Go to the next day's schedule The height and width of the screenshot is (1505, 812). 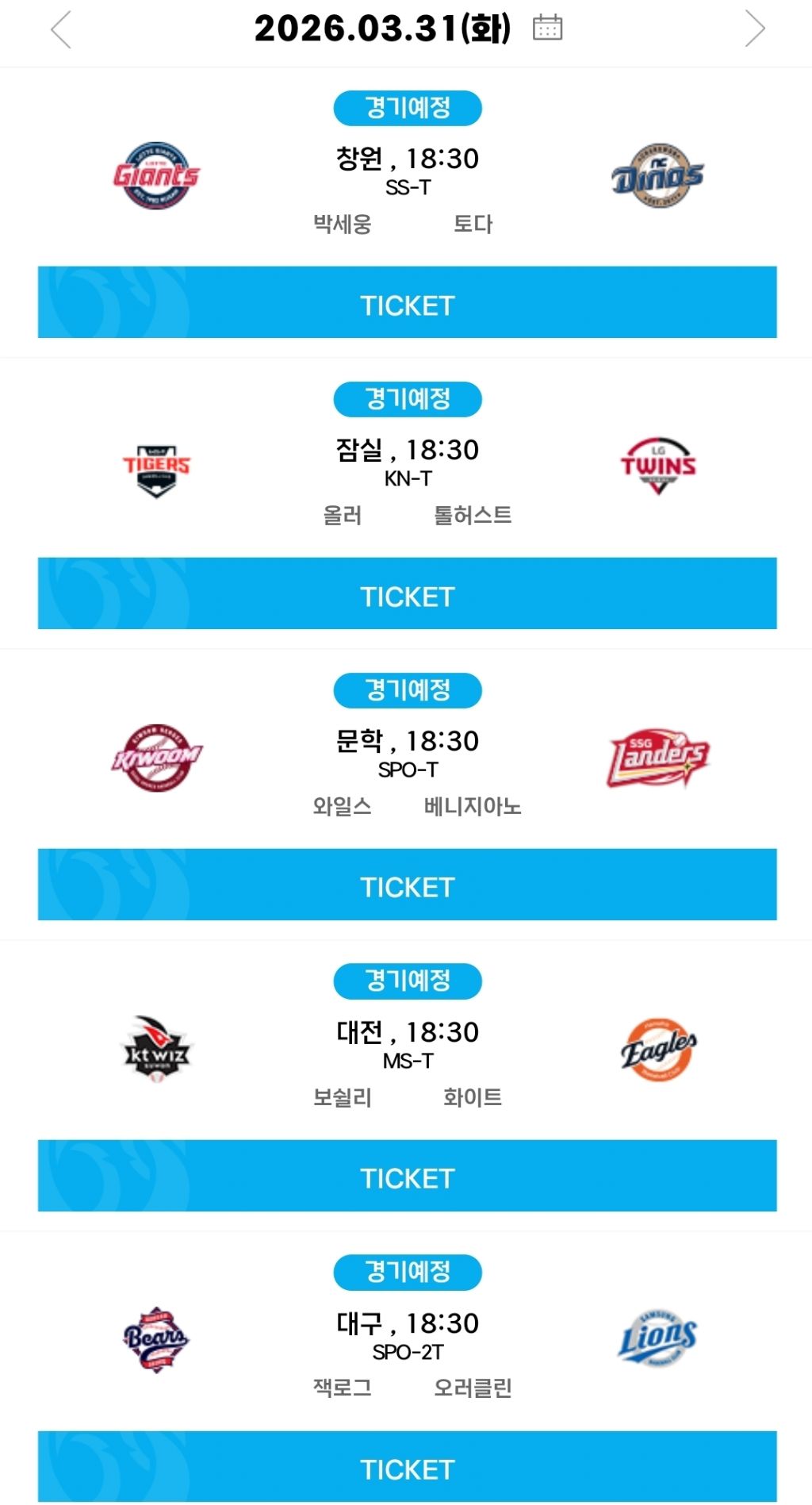click(754, 29)
